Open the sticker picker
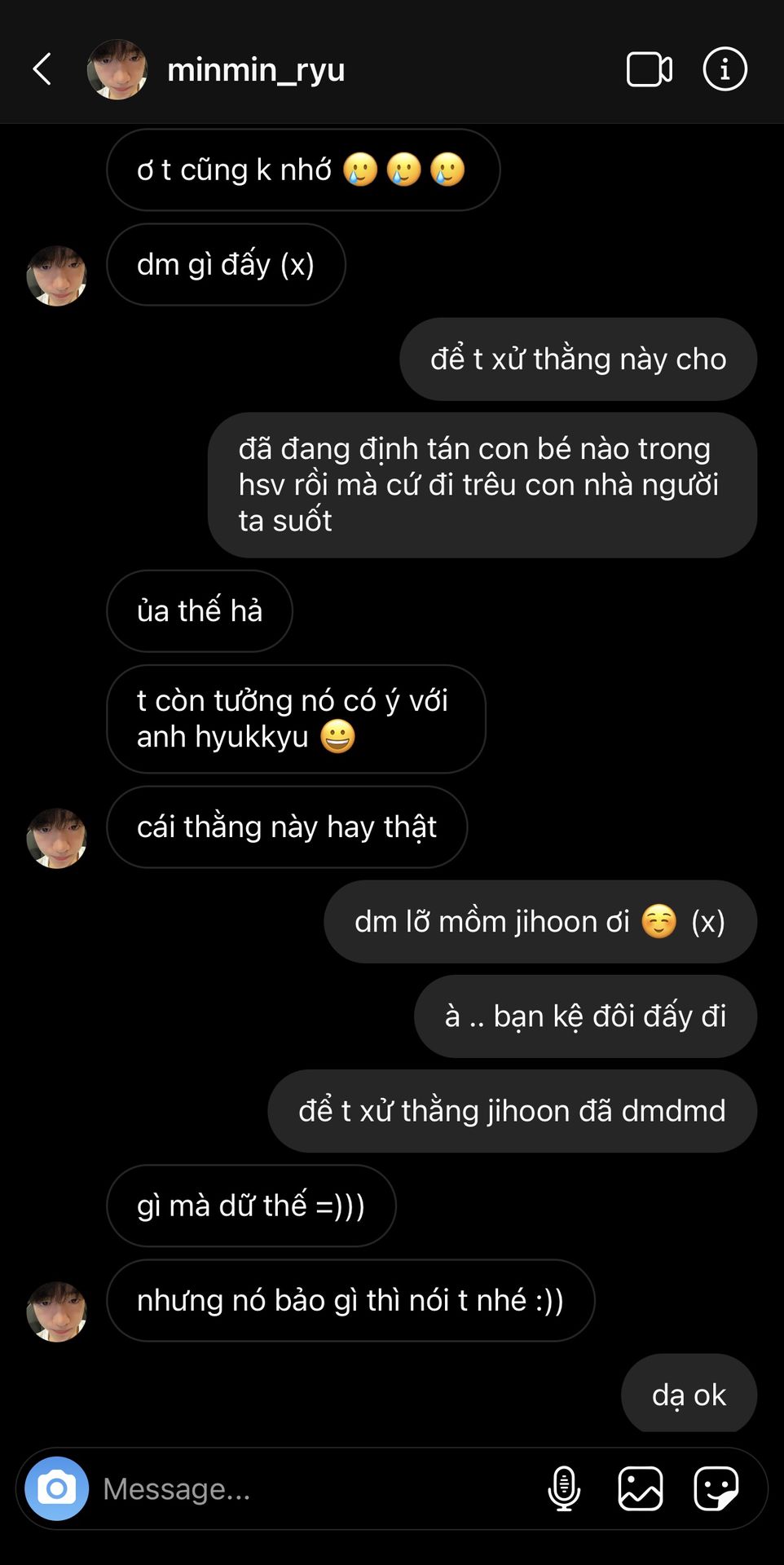 [716, 1488]
